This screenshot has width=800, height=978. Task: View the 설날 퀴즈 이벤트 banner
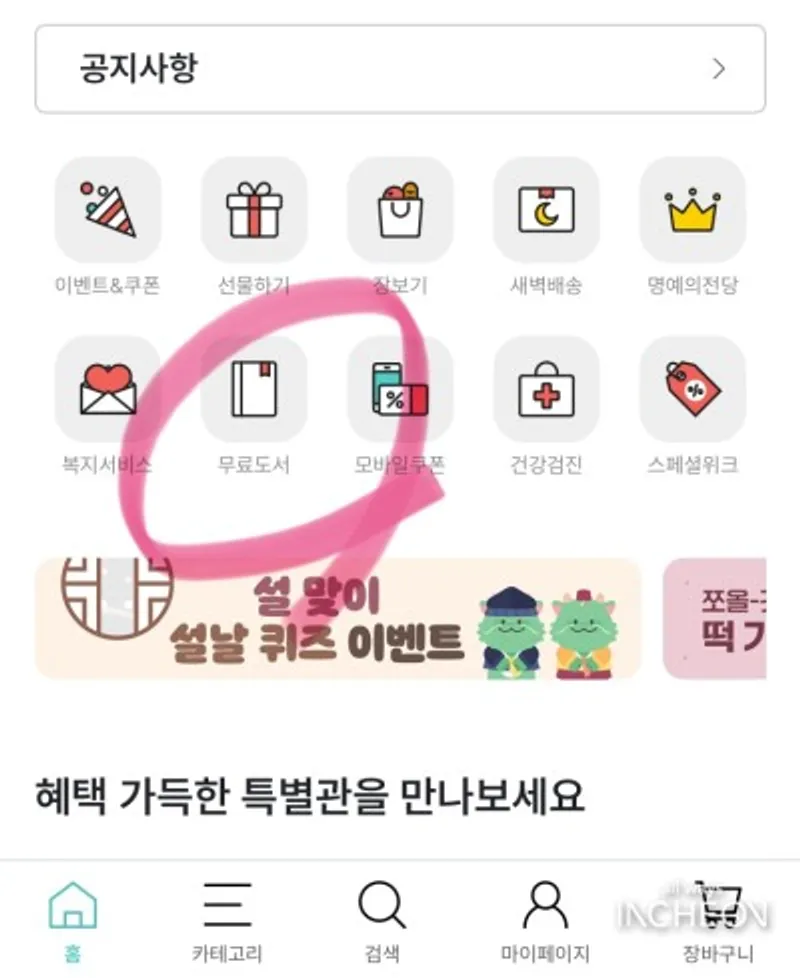pos(338,619)
